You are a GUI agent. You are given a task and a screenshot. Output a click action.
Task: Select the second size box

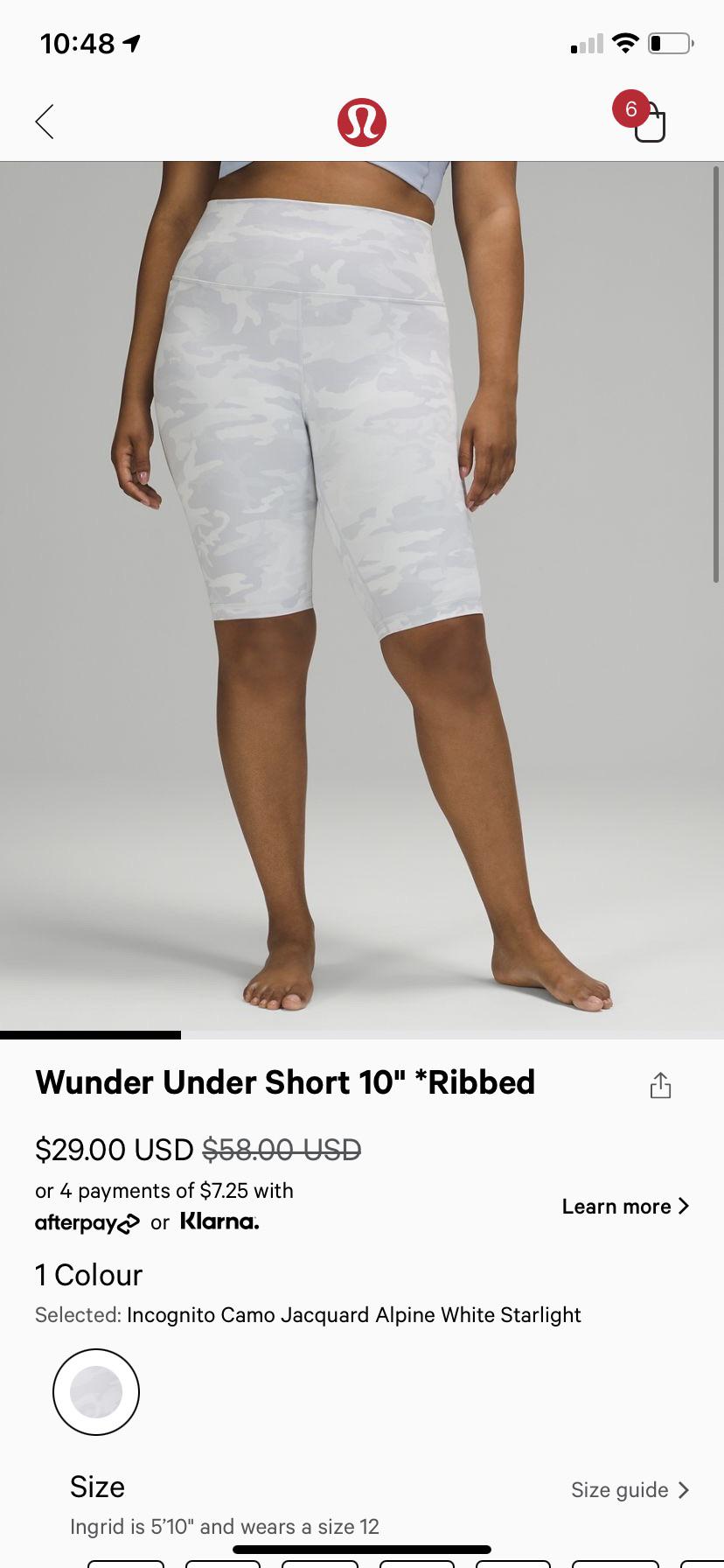[x=223, y=1564]
